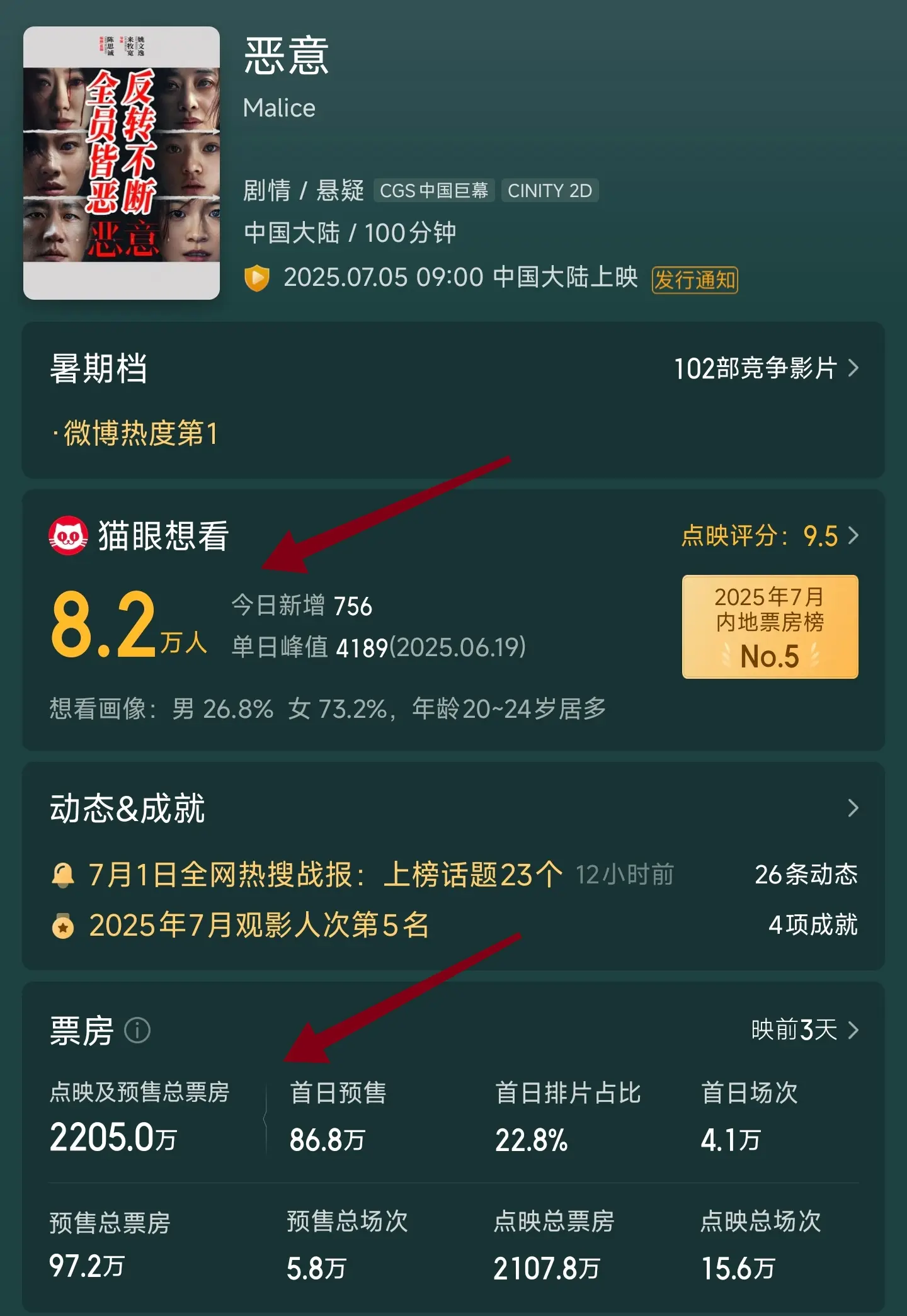Expand the 动态&成就 section
Screen dimensions: 907x1316
(x=852, y=808)
